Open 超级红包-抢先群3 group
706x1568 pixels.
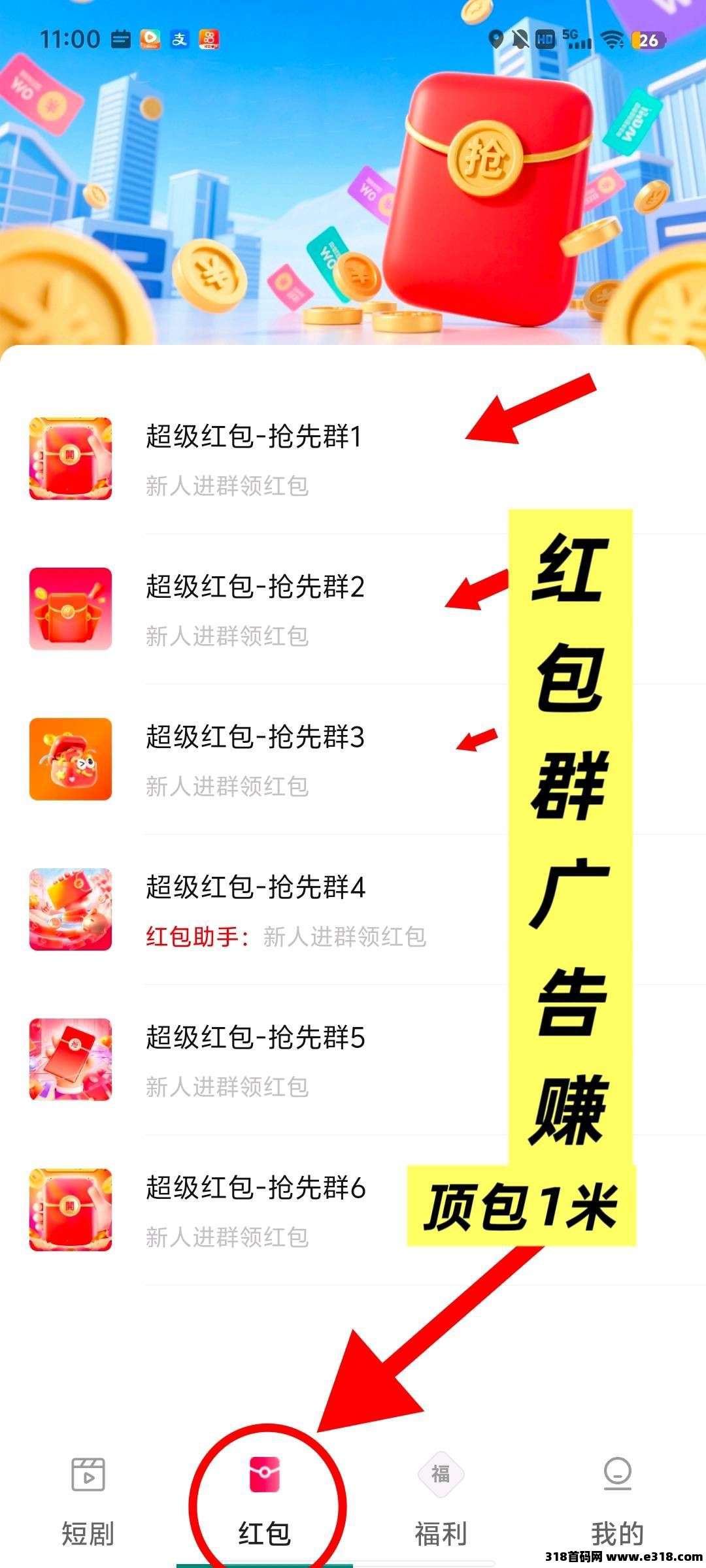(x=255, y=759)
